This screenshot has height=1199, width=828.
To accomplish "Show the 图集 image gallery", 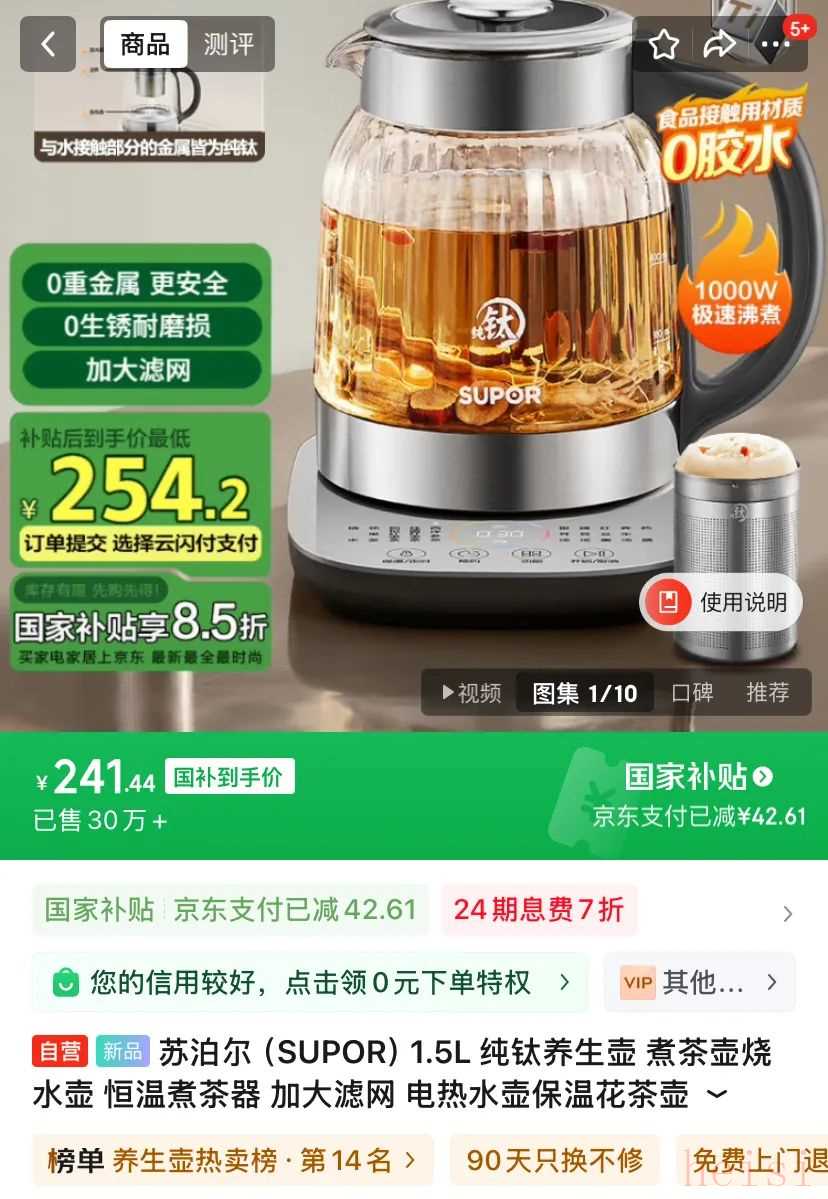I will click(584, 693).
